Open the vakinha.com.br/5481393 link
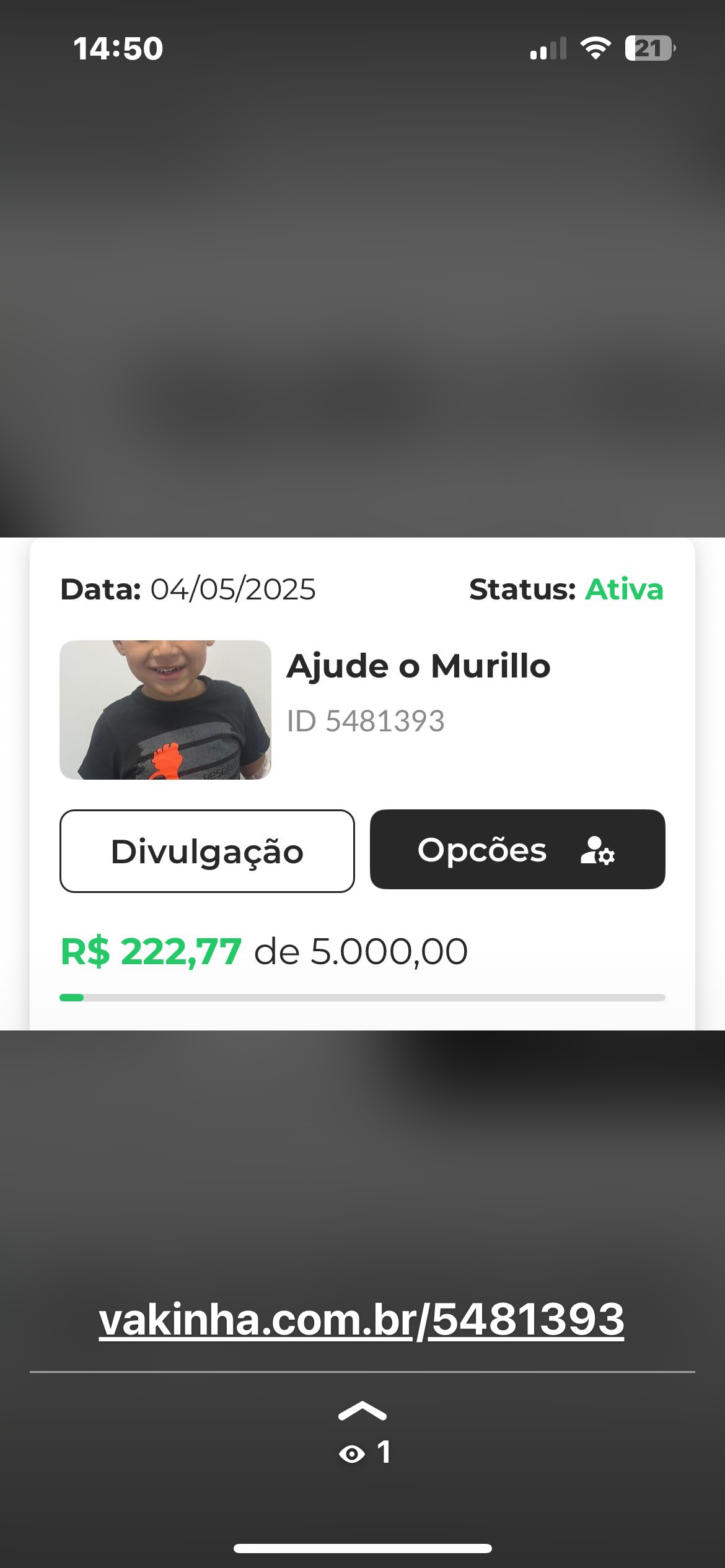 tap(361, 1319)
